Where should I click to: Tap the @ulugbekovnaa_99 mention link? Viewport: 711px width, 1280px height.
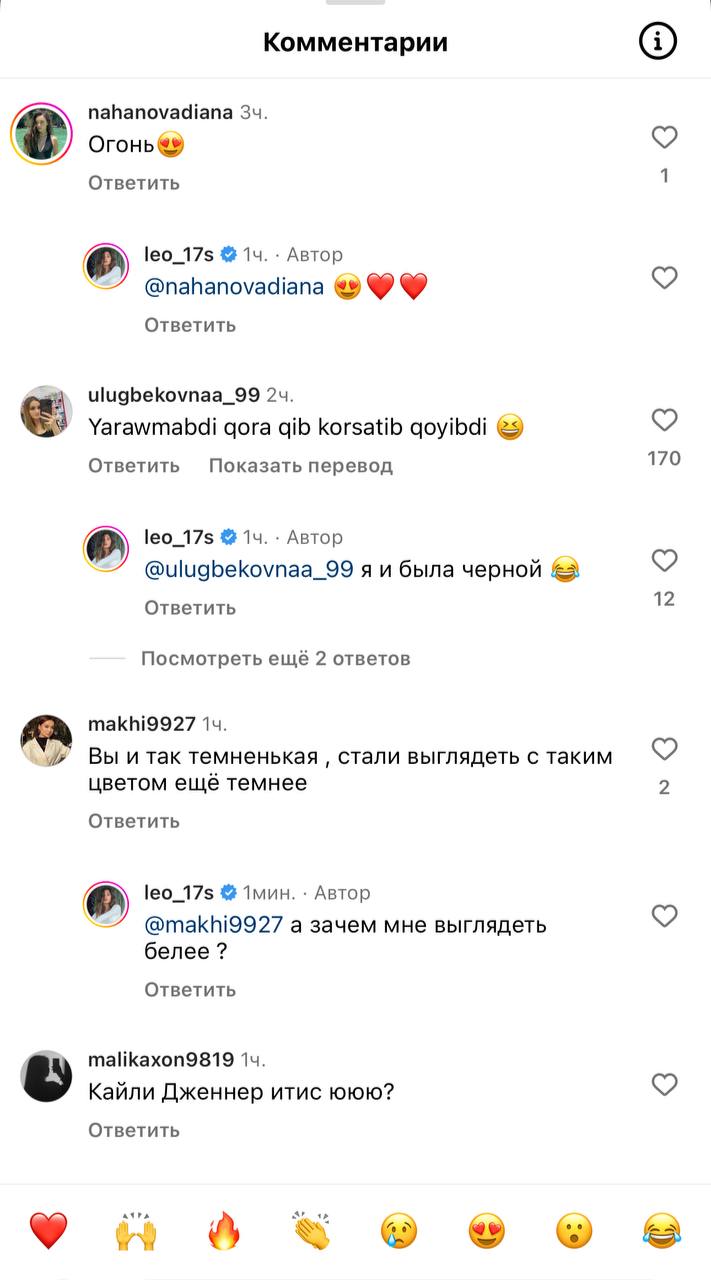(249, 570)
